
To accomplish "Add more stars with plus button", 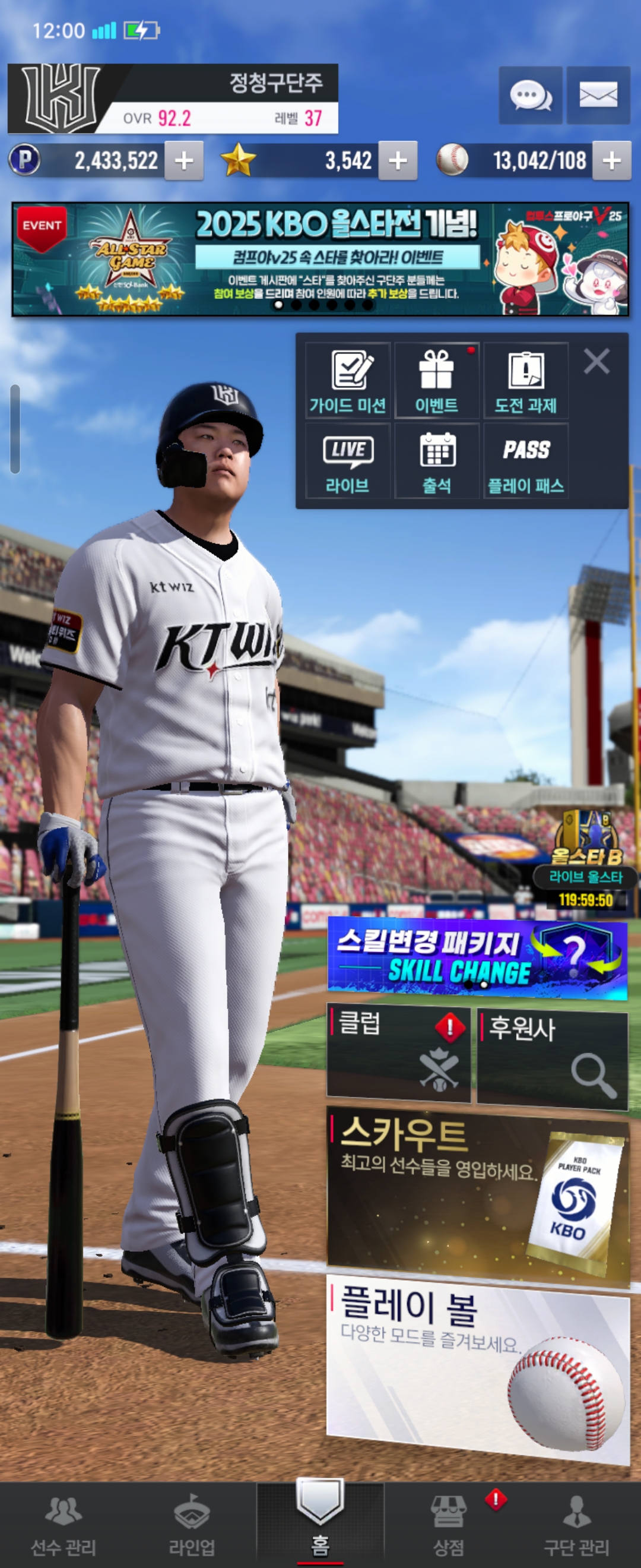I will pos(398,161).
